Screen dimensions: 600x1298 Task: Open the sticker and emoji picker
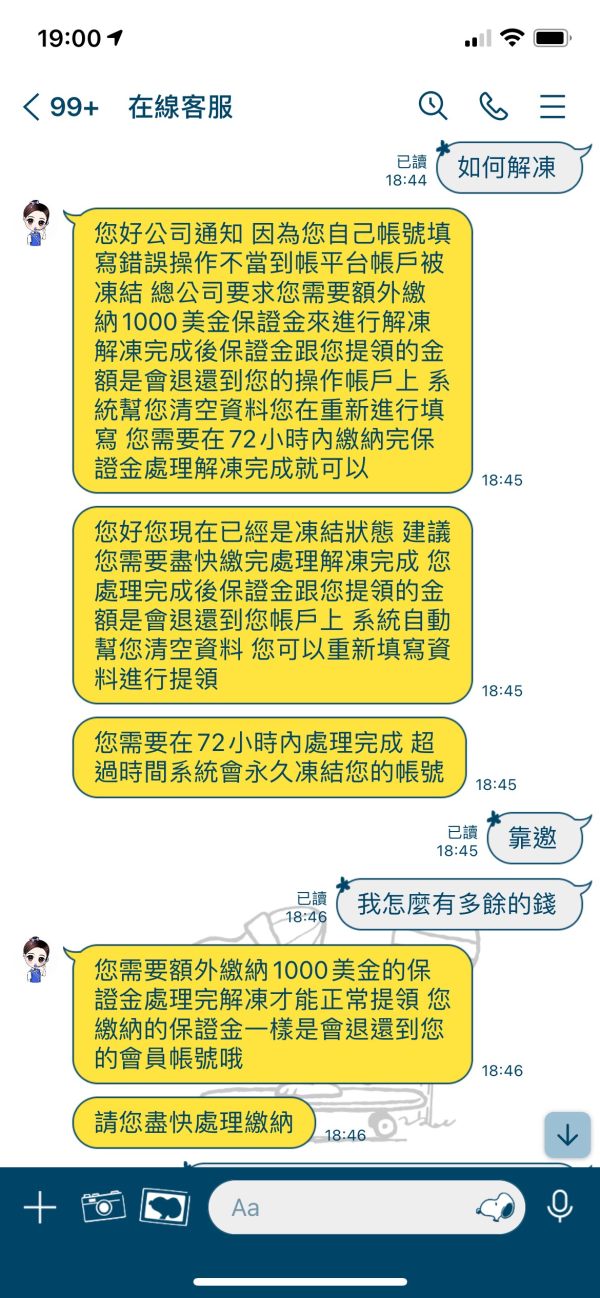pos(496,1208)
